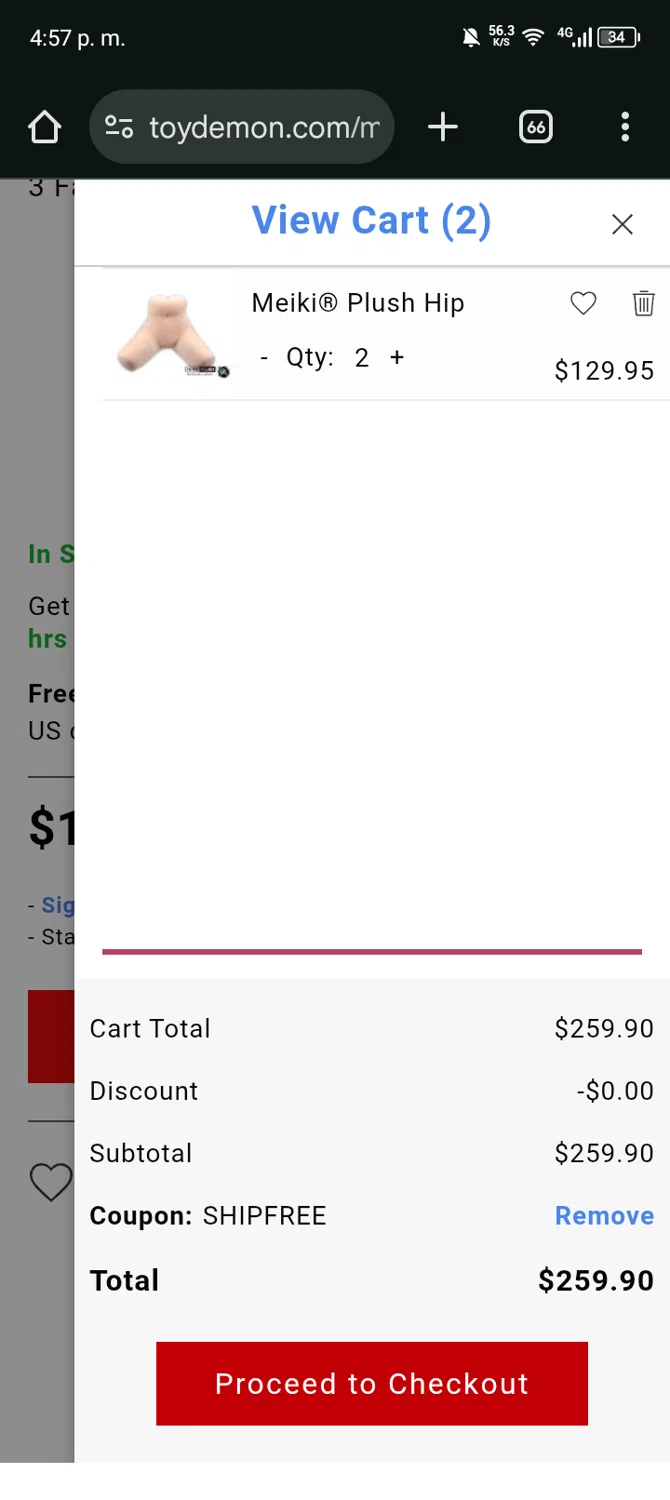The width and height of the screenshot is (670, 1500).
Task: Open a new browser tab
Action: click(x=442, y=127)
